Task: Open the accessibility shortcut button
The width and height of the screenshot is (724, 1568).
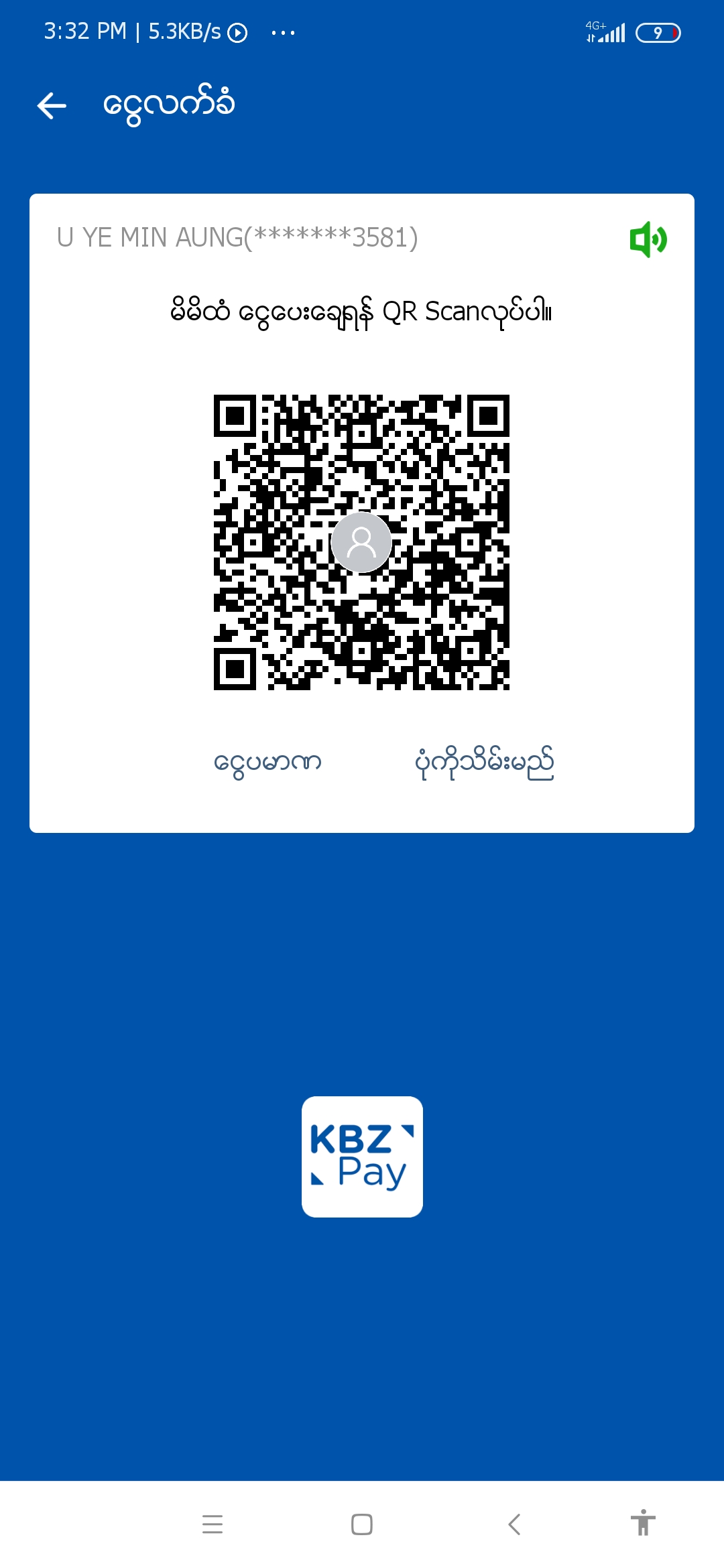Action: tap(642, 1523)
